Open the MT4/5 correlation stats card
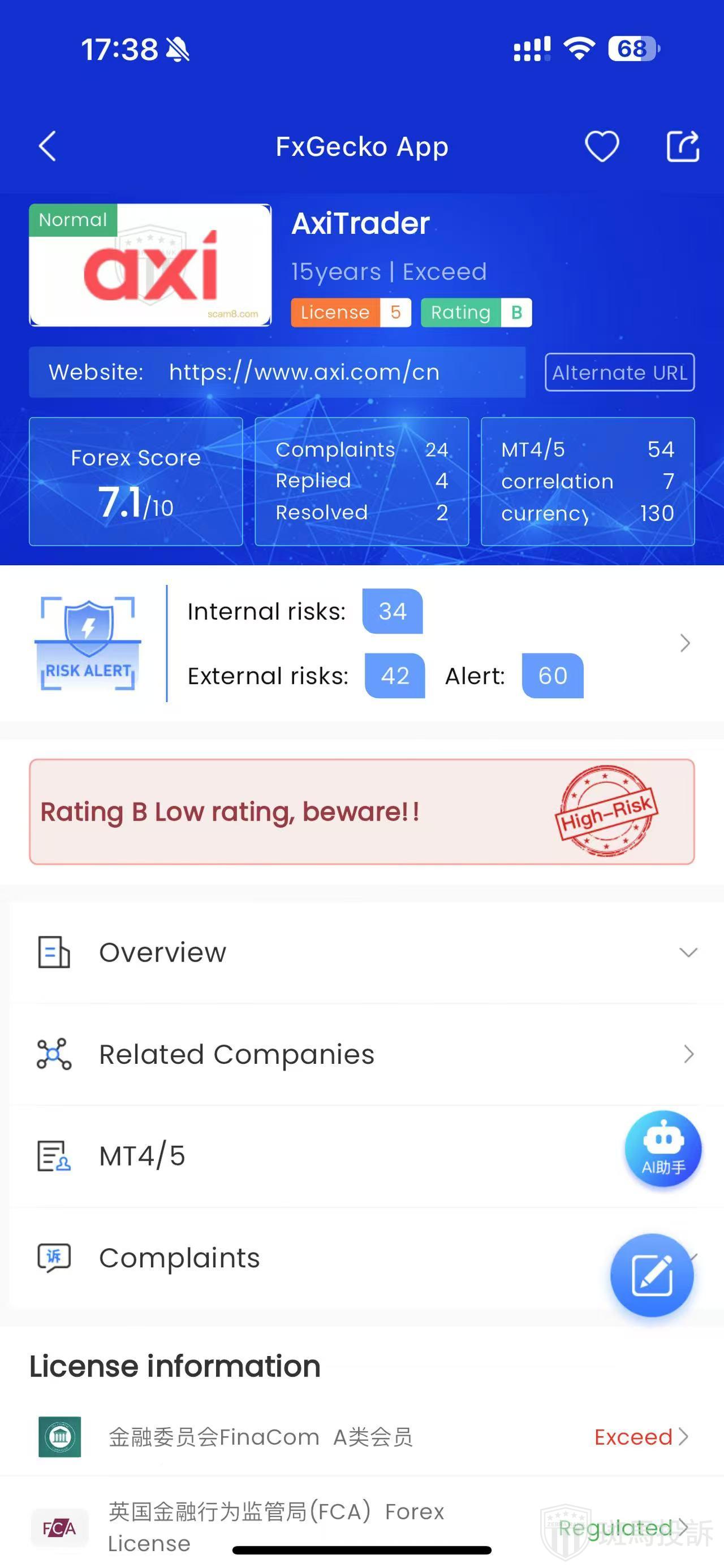 pyautogui.click(x=587, y=481)
